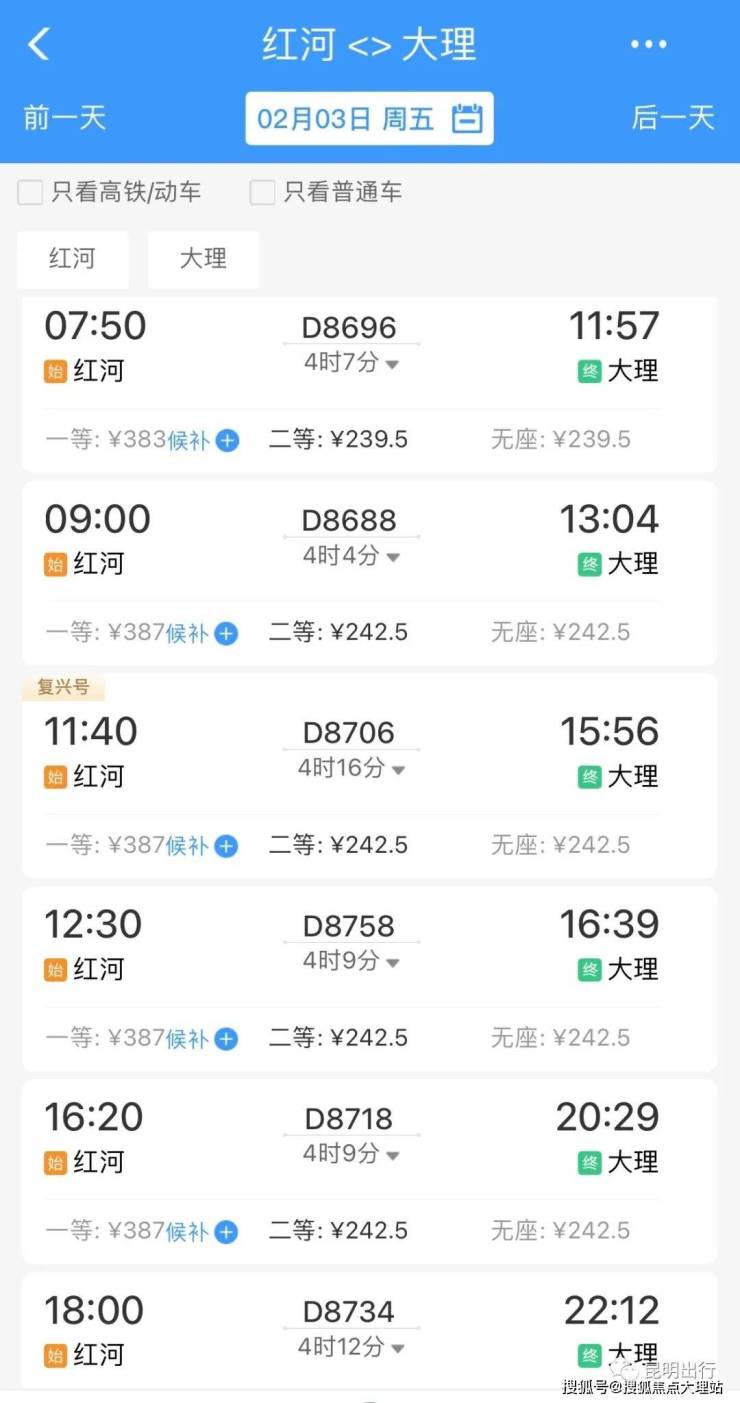The image size is (740, 1403).
Task: Check the 只看高铁/动车 filter
Action: [31, 192]
